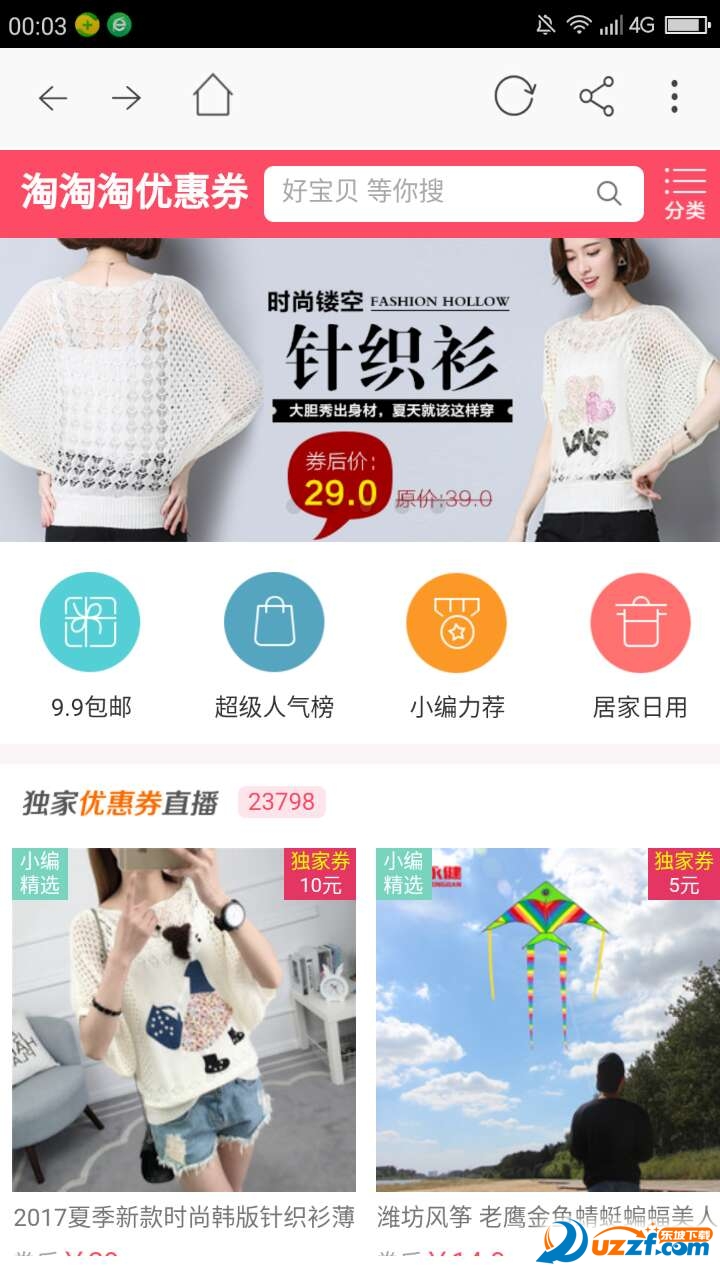
Task: Go forward to the next page
Action: tap(126, 98)
